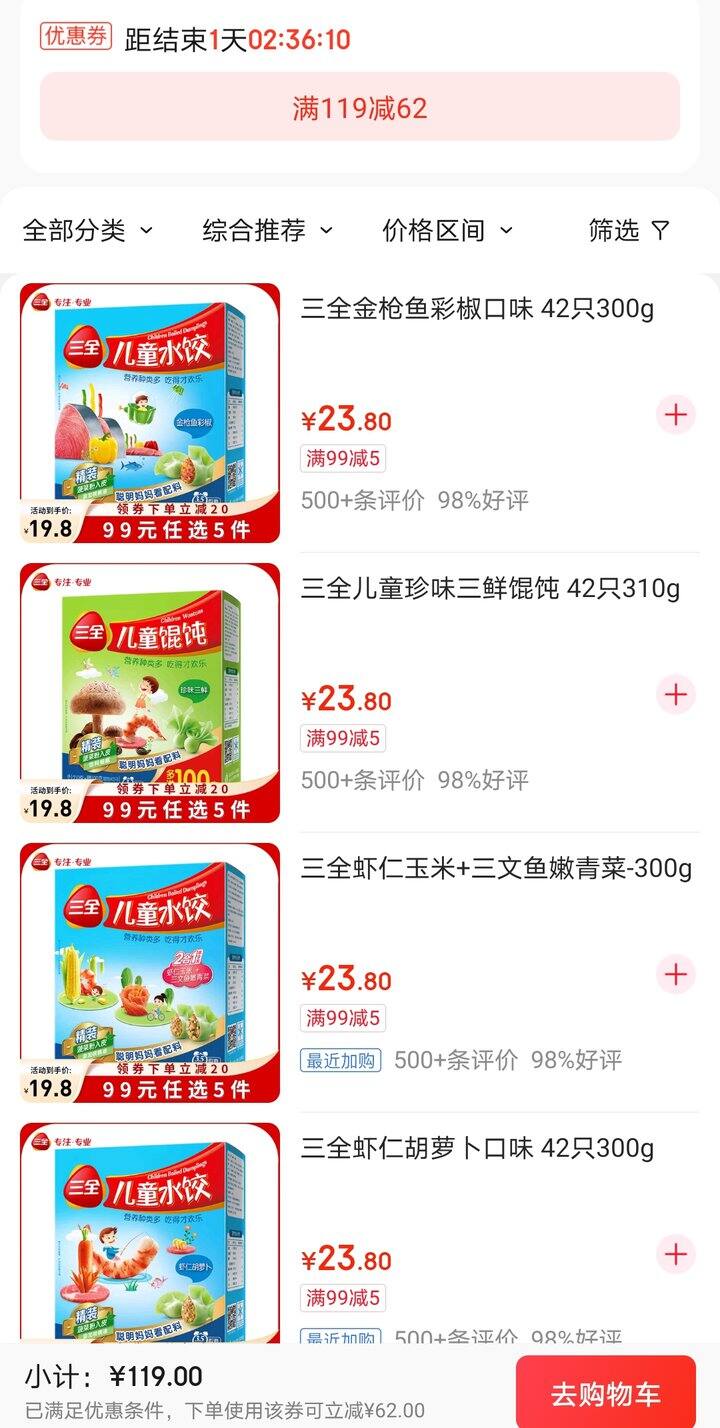Tap the 满119减62 coupon banner

pos(360,107)
